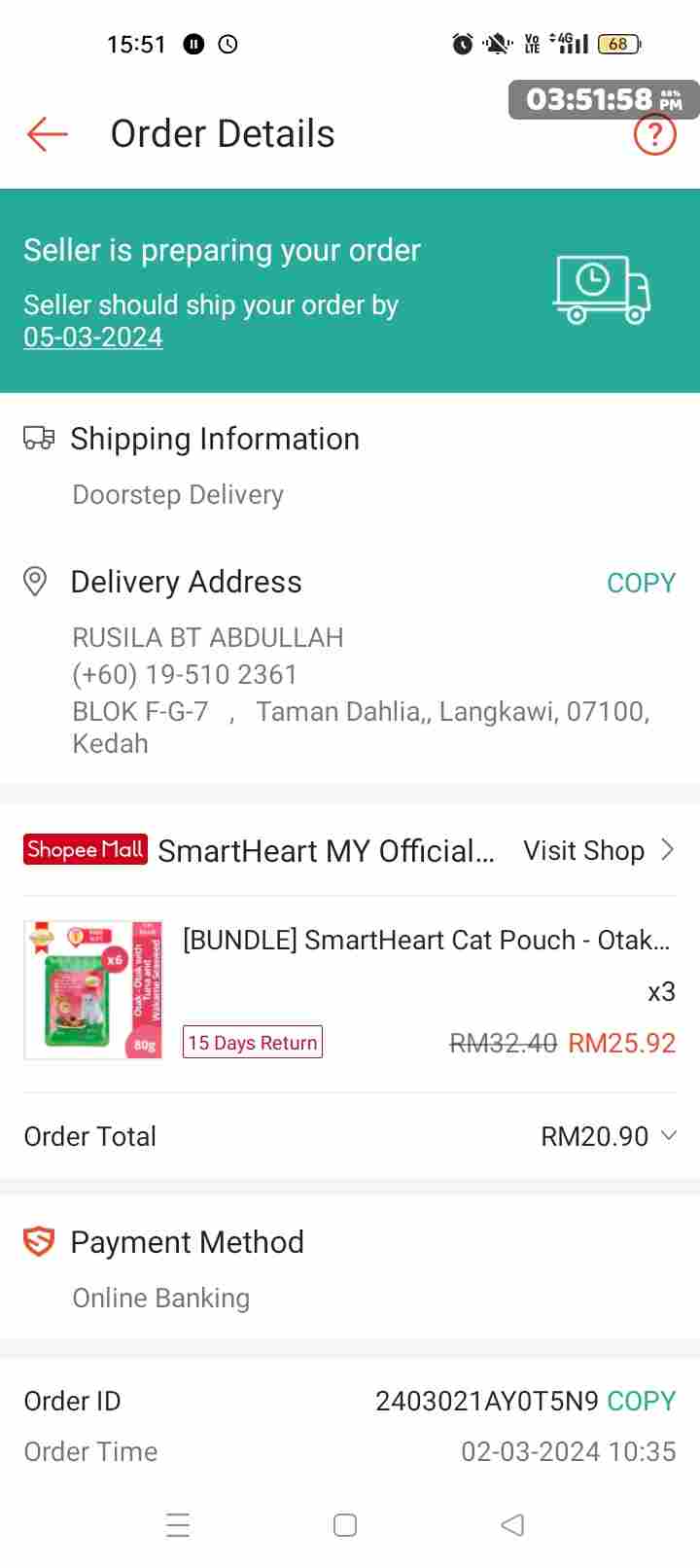Open the SmartHeart Cat Pouch bundle item

pos(426,941)
